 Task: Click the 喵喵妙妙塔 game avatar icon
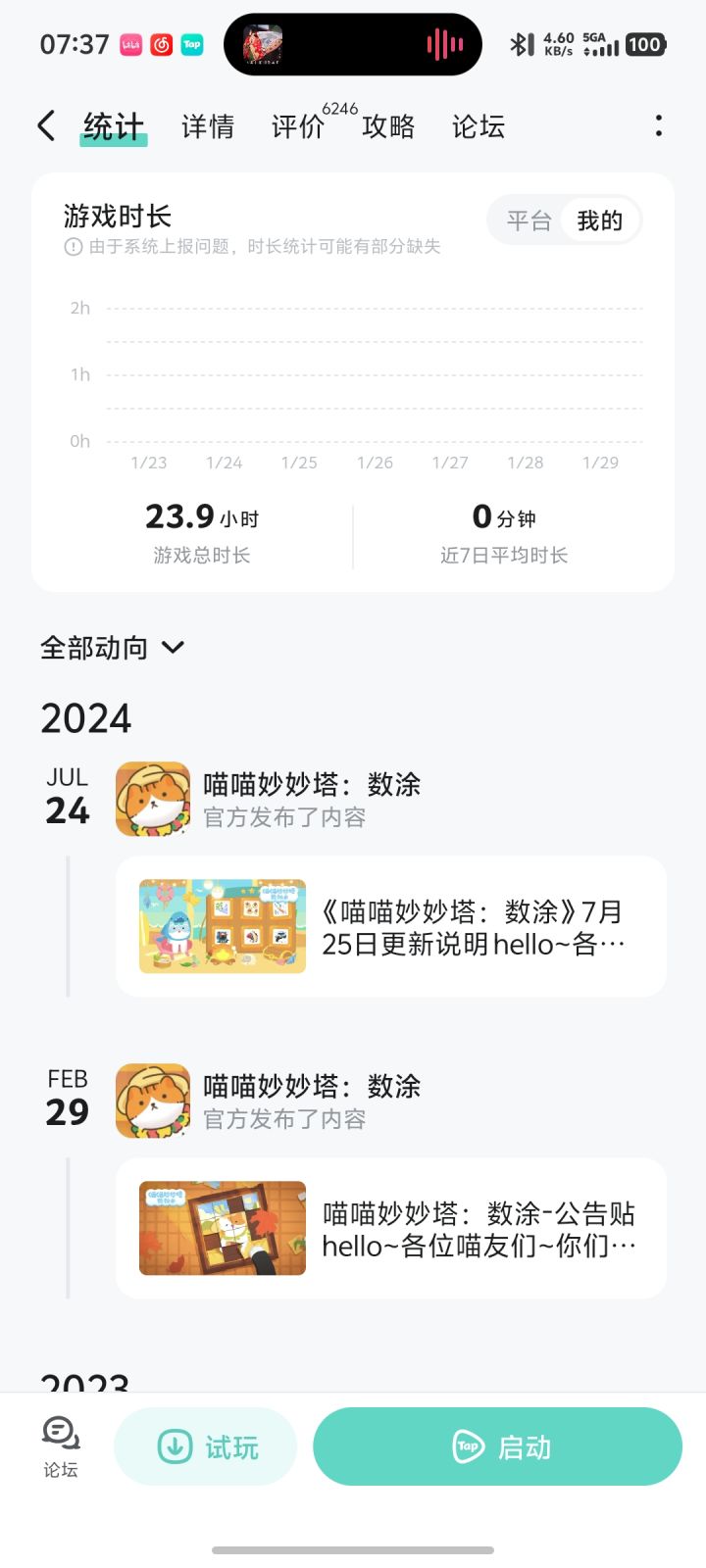[x=153, y=797]
